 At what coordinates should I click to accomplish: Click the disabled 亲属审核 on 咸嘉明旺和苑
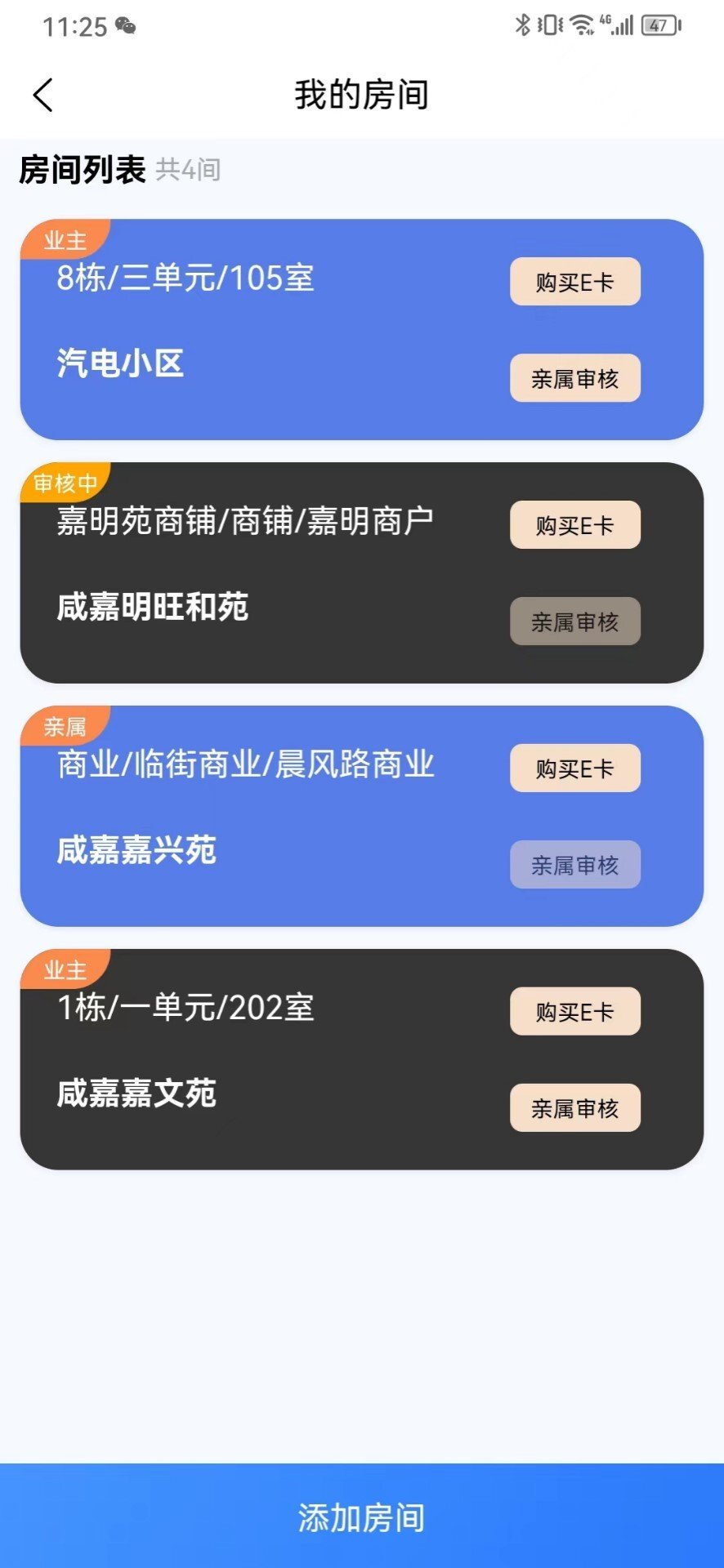[574, 621]
